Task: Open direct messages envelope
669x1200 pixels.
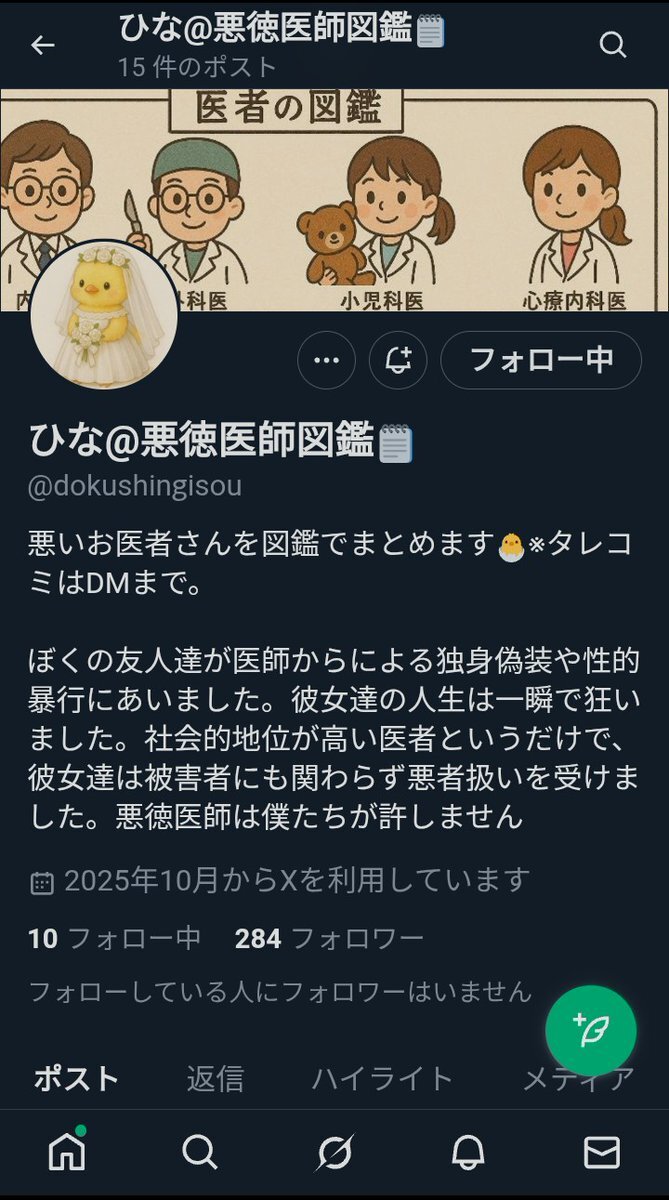Action: [601, 1152]
